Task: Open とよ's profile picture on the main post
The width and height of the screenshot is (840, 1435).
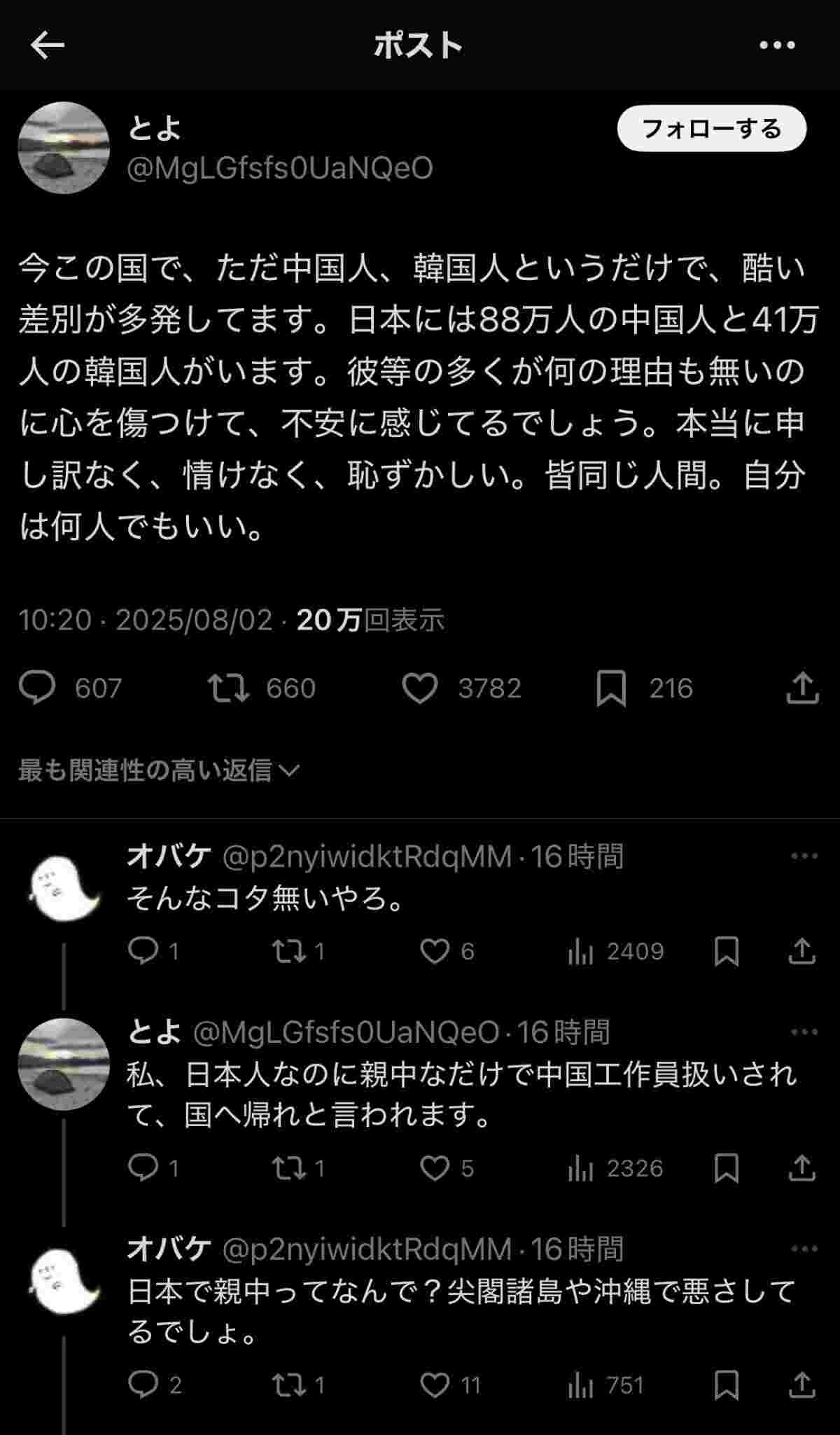Action: 64,148
